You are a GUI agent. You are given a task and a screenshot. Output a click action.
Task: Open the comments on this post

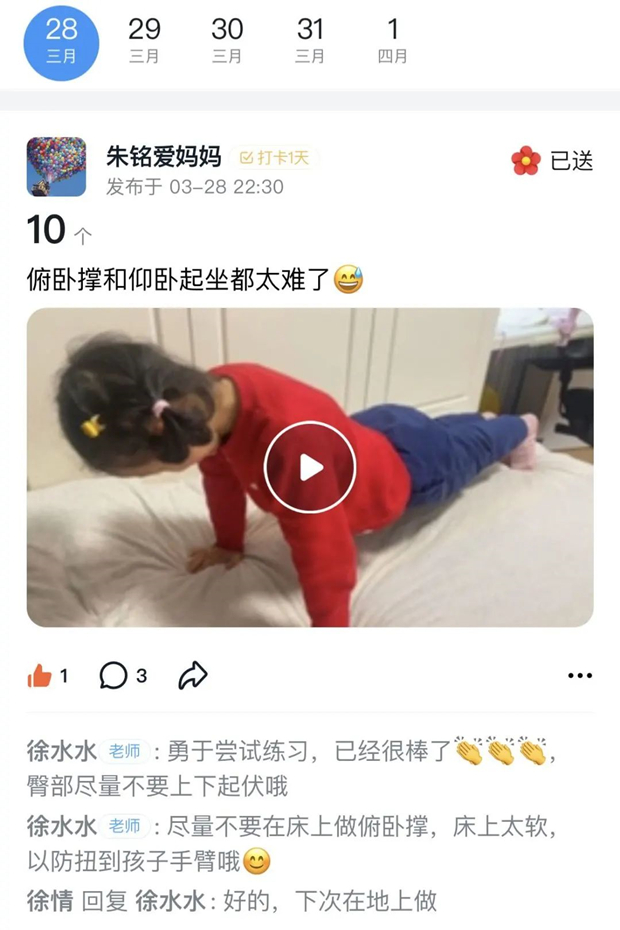tap(122, 676)
